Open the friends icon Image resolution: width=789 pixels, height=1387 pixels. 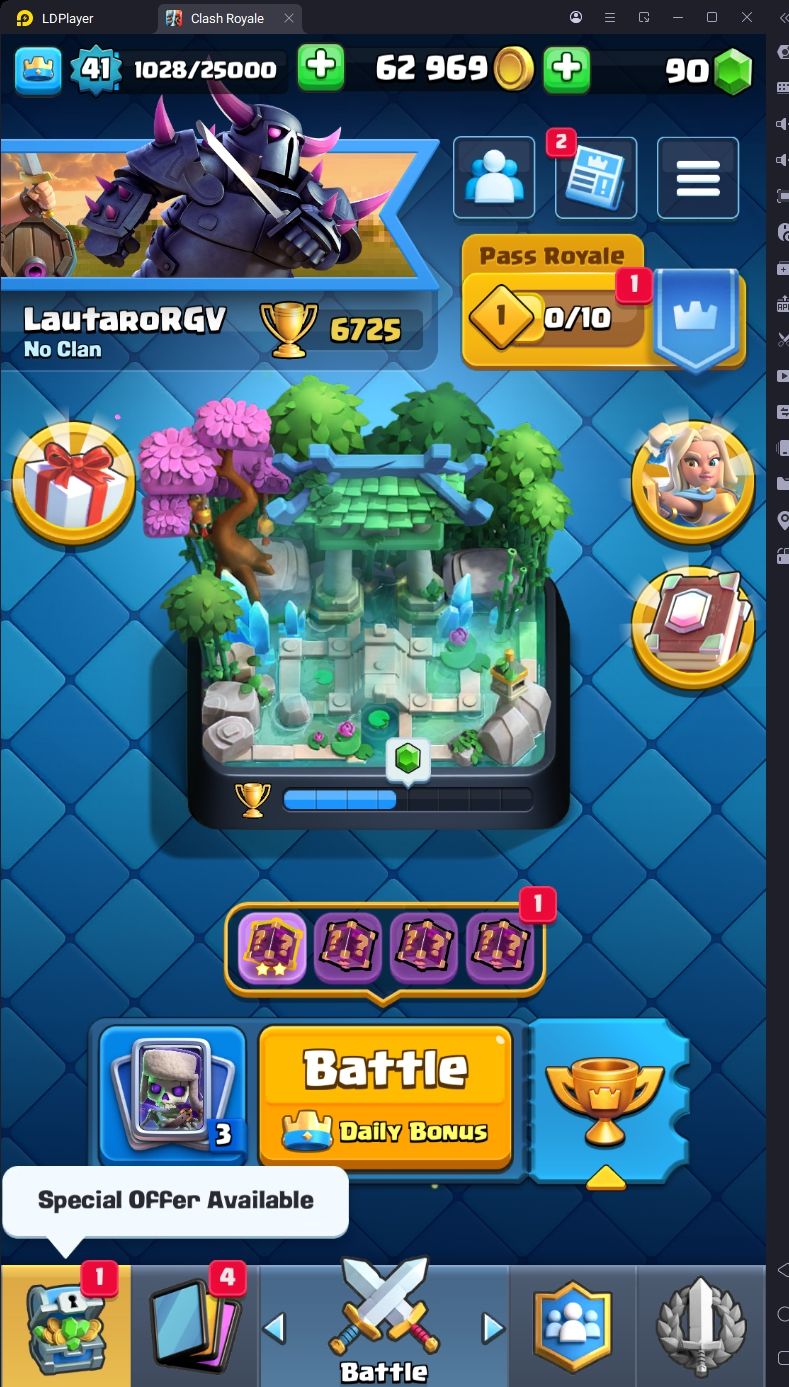(494, 178)
